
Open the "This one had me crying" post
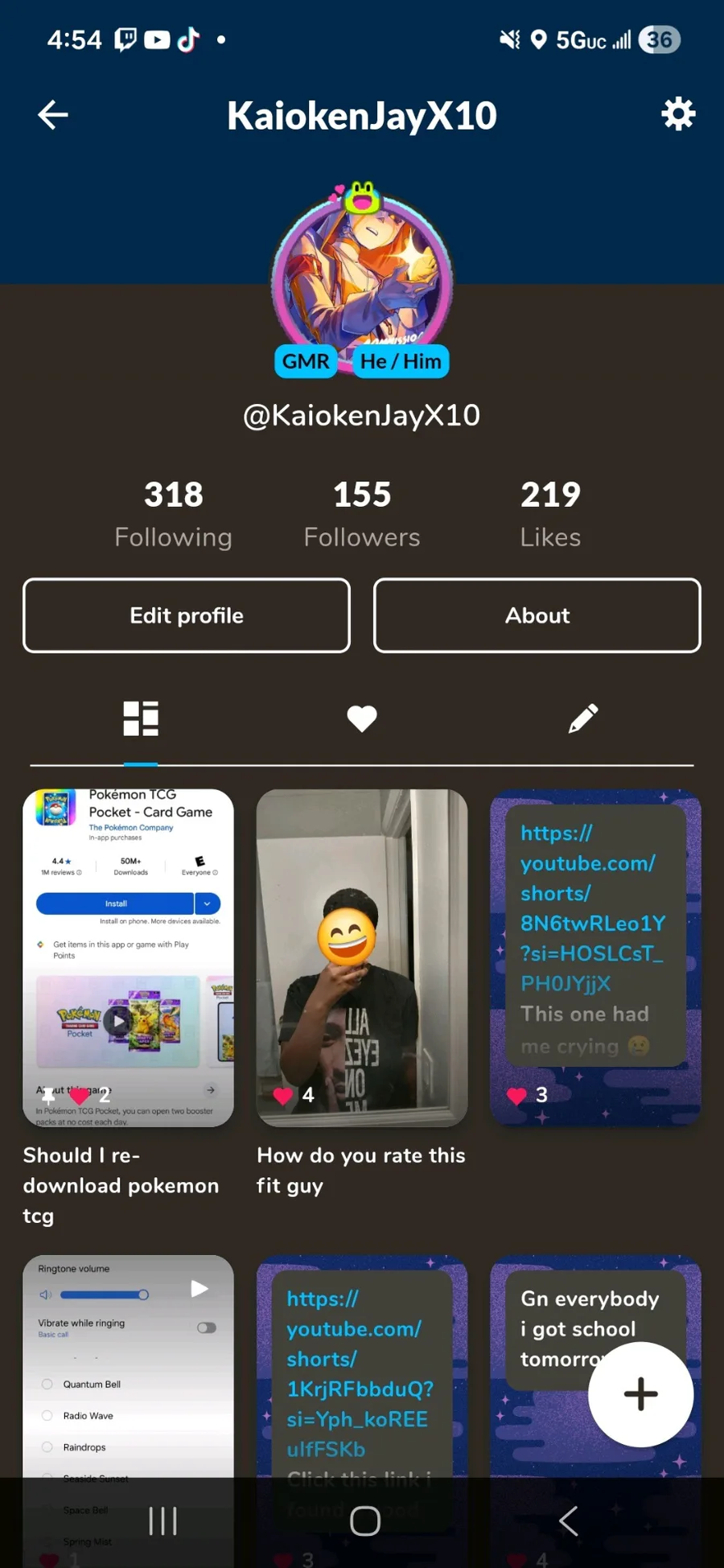pyautogui.click(x=595, y=957)
